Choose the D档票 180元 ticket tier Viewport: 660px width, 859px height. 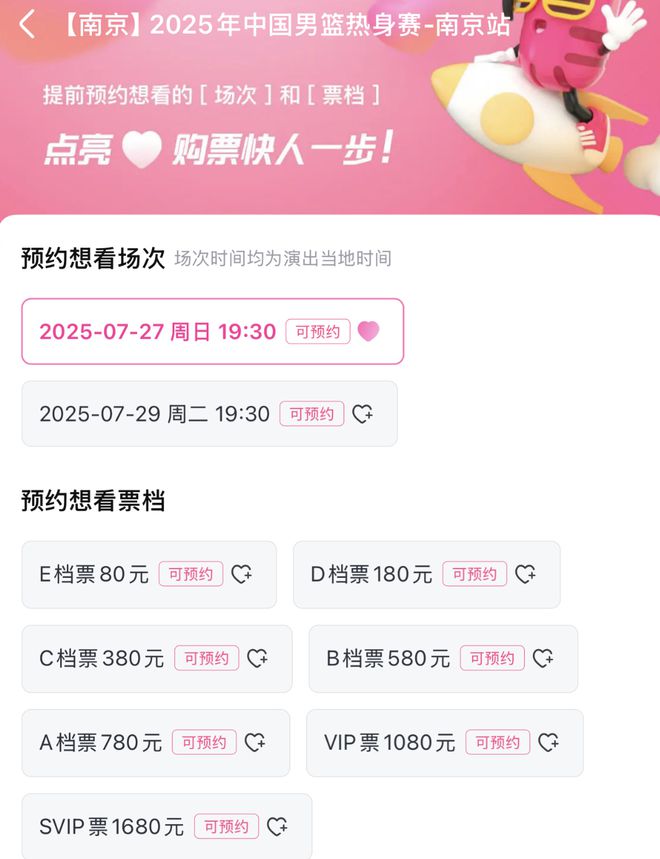425,575
